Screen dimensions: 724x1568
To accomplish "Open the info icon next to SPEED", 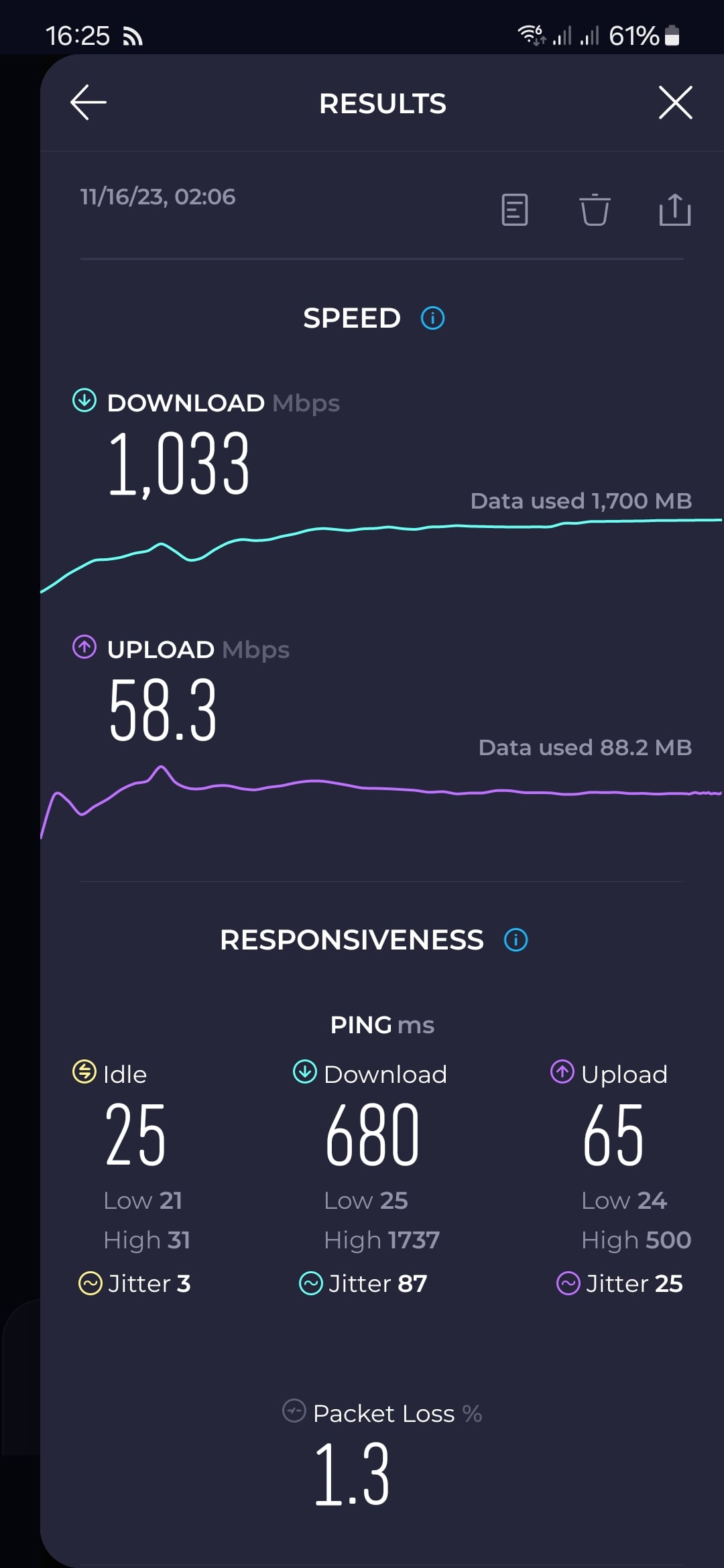I will point(432,318).
